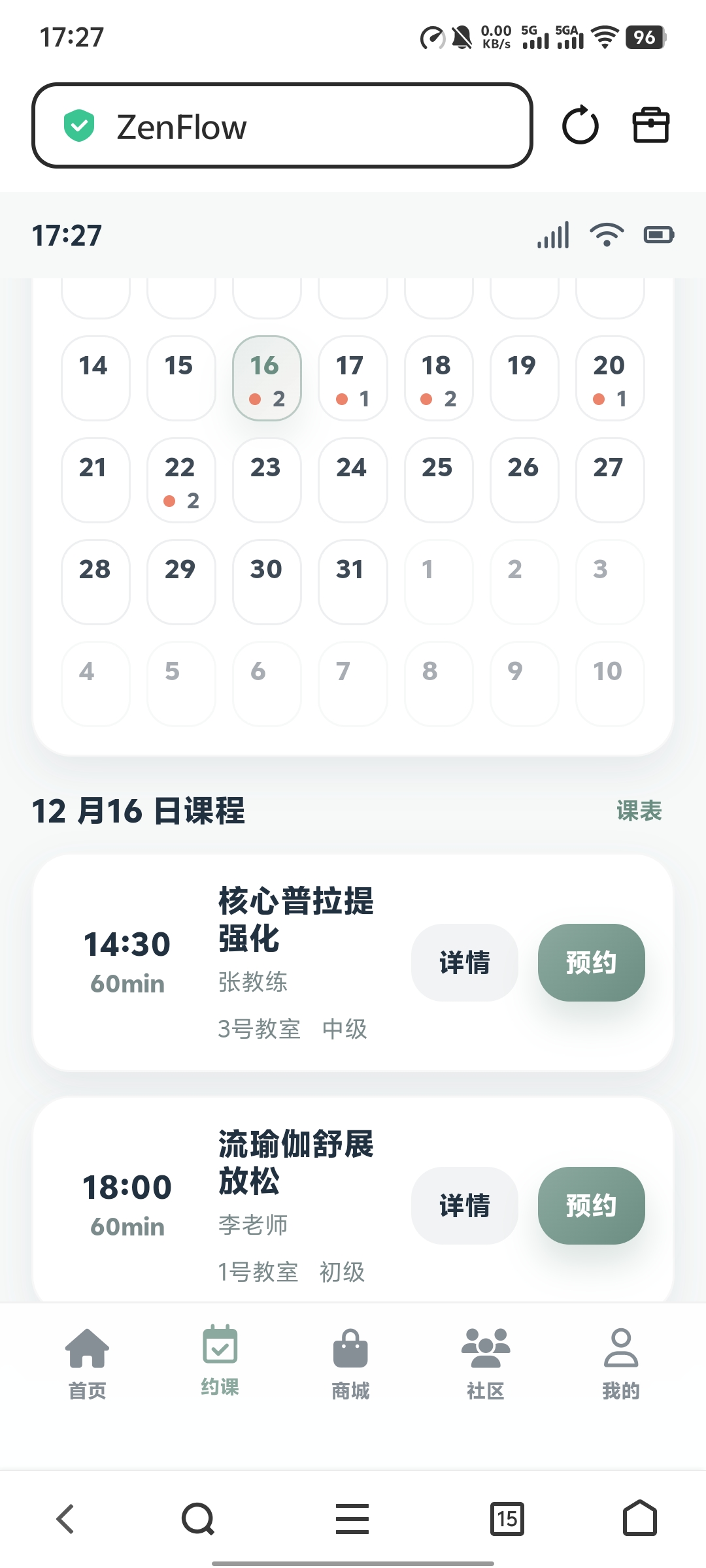Tap 预约 for the 14:30 Pilates class

590,962
